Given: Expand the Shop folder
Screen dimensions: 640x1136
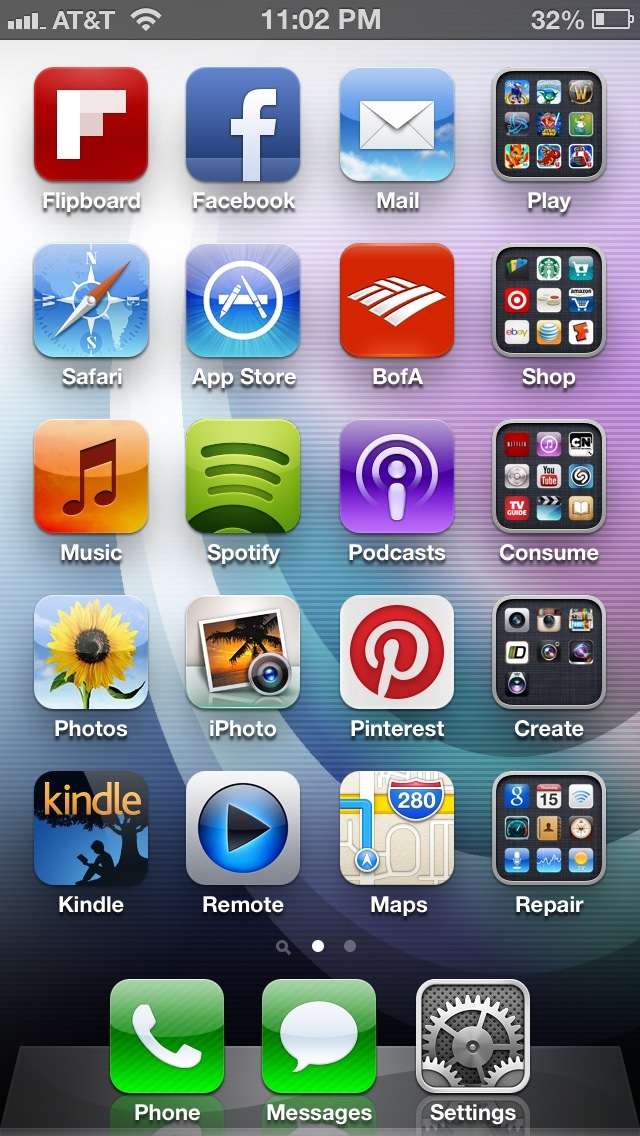Looking at the screenshot, I should point(549,300).
